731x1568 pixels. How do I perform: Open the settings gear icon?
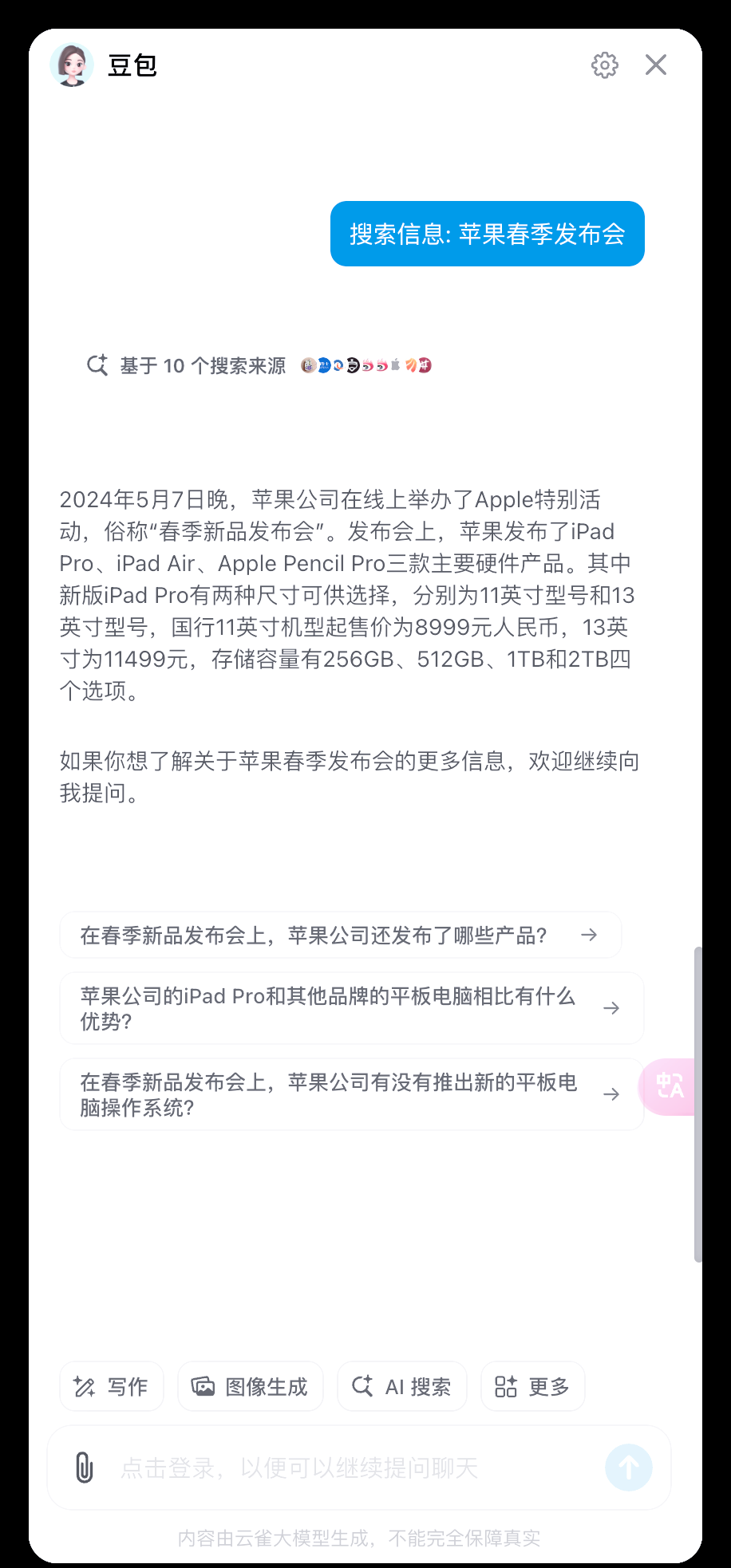coord(604,65)
